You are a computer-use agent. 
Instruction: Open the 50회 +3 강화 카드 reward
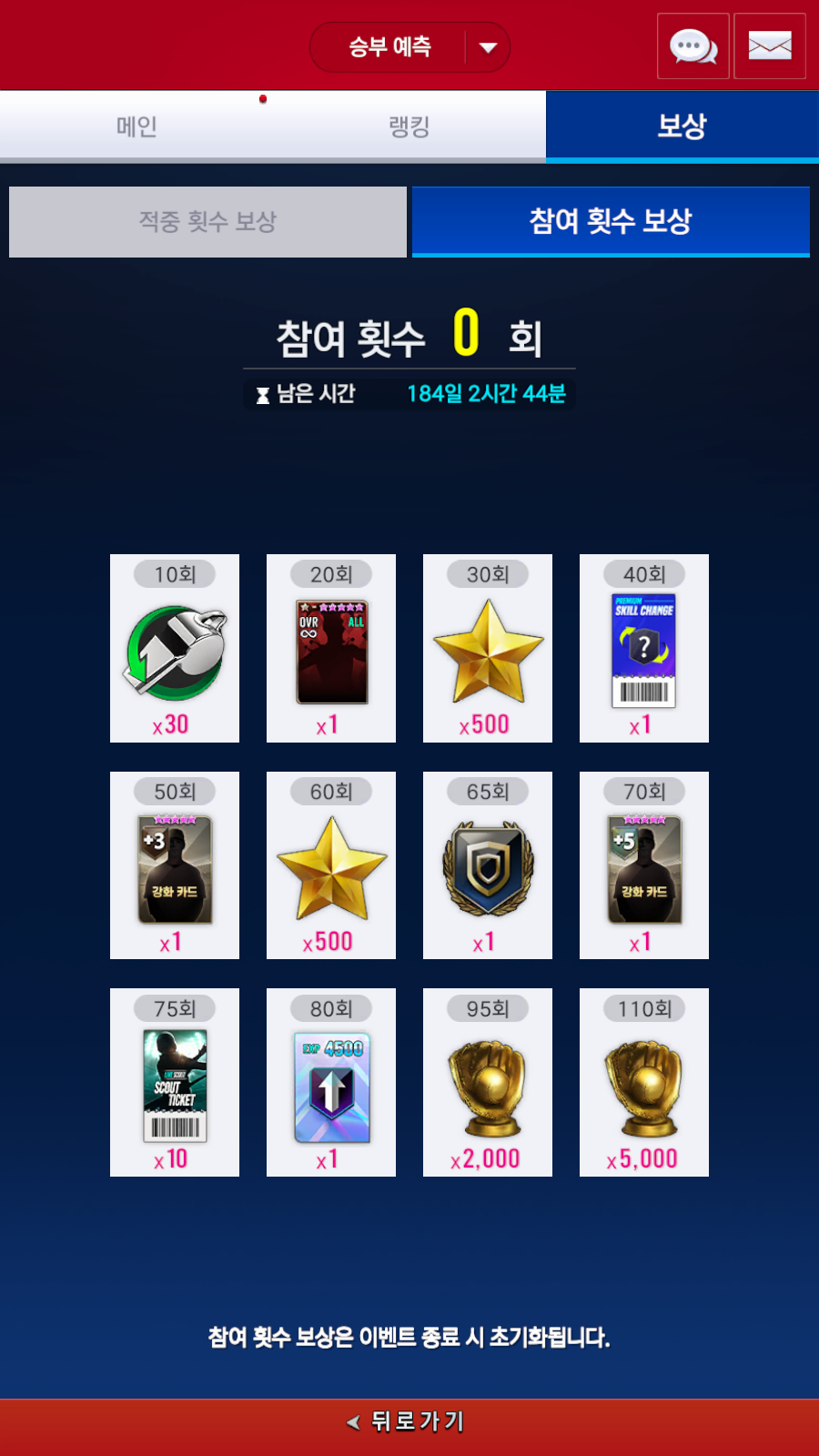point(175,866)
